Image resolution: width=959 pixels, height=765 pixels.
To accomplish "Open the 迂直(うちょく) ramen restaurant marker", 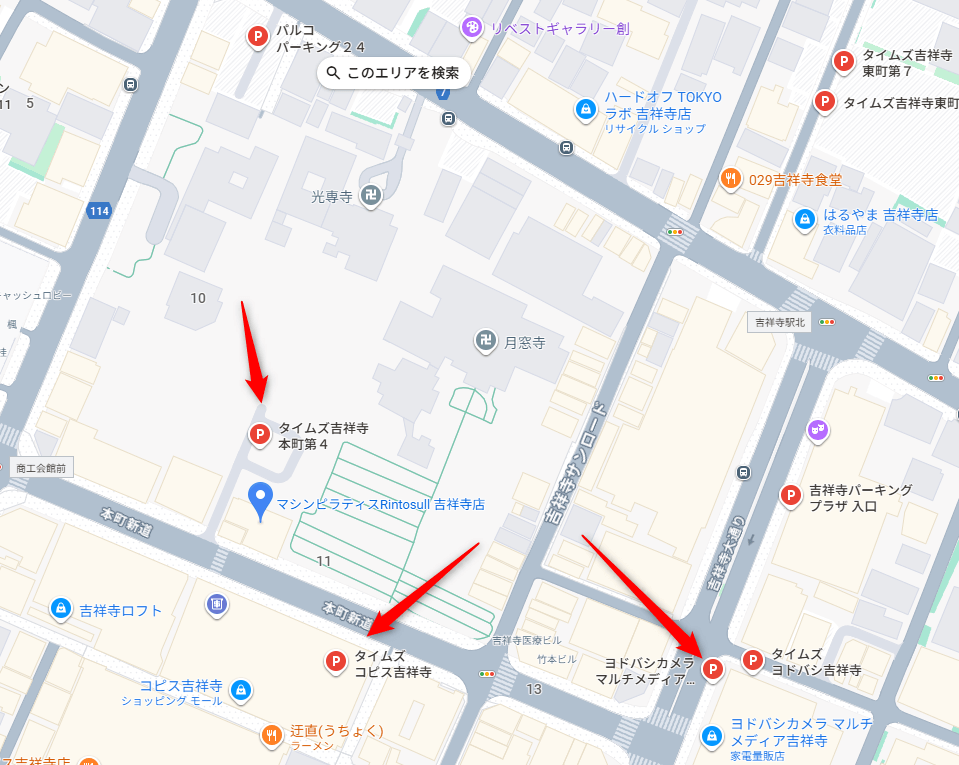I will tap(272, 736).
